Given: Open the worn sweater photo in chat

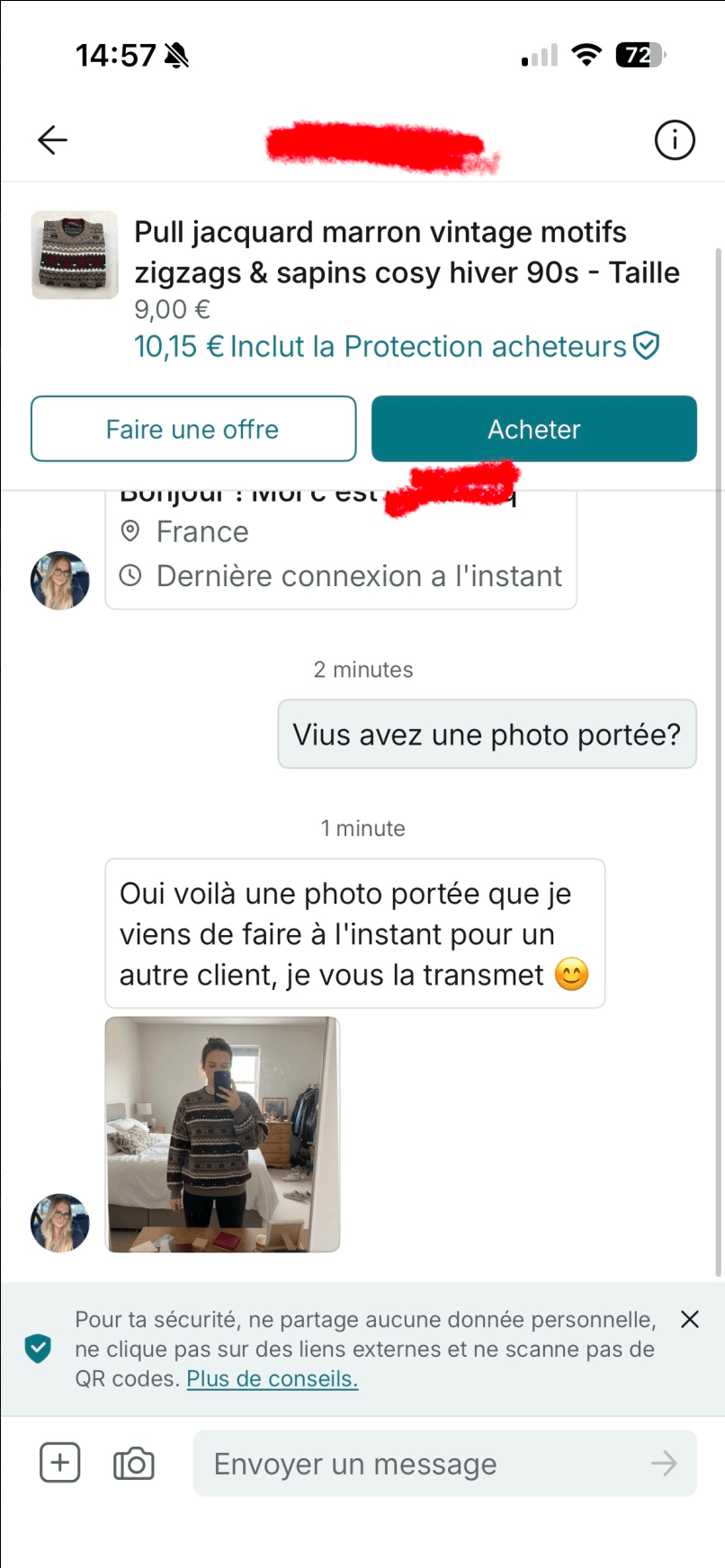Looking at the screenshot, I should [221, 1134].
